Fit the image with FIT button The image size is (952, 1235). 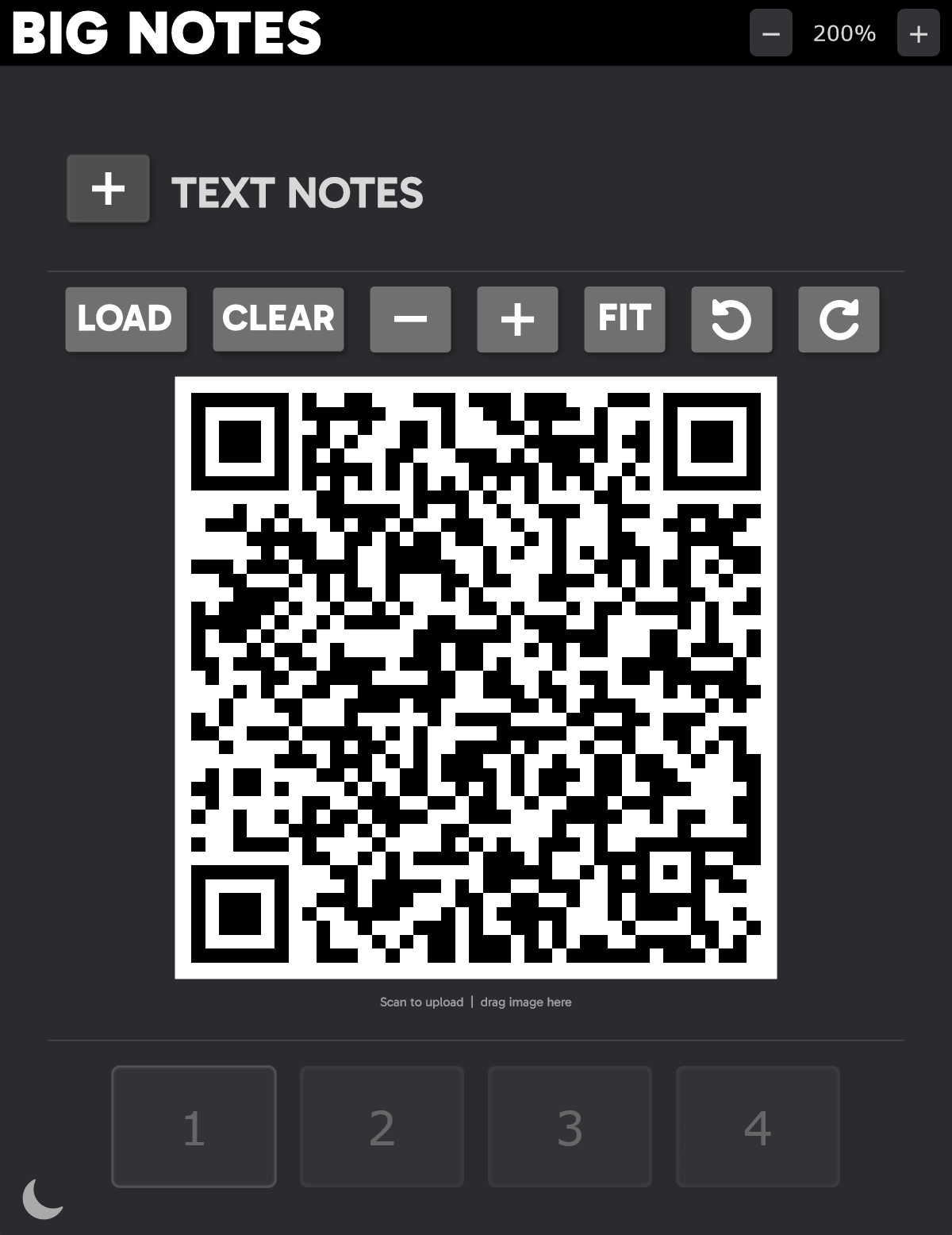[624, 319]
